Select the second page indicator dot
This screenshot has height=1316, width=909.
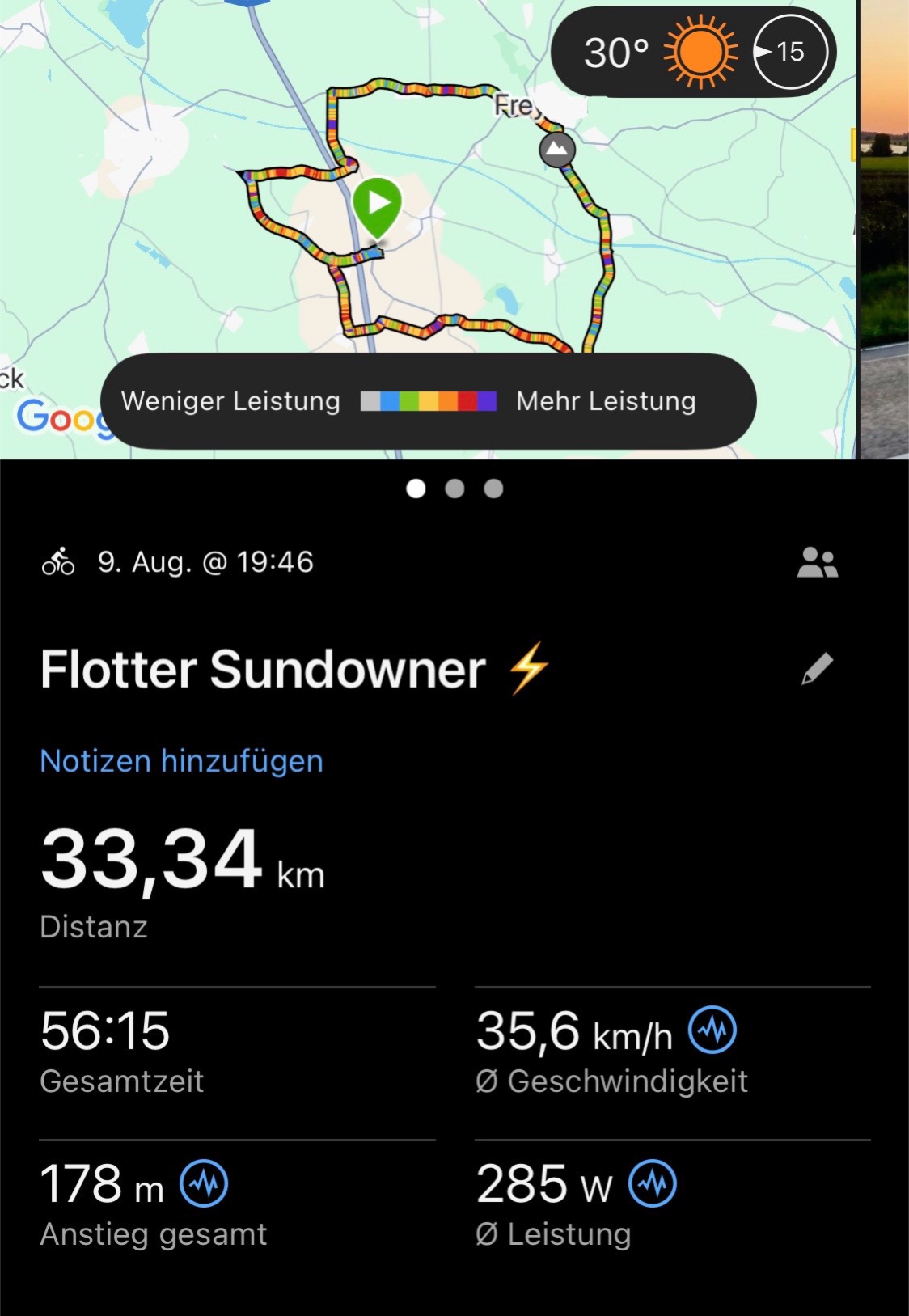(454, 489)
